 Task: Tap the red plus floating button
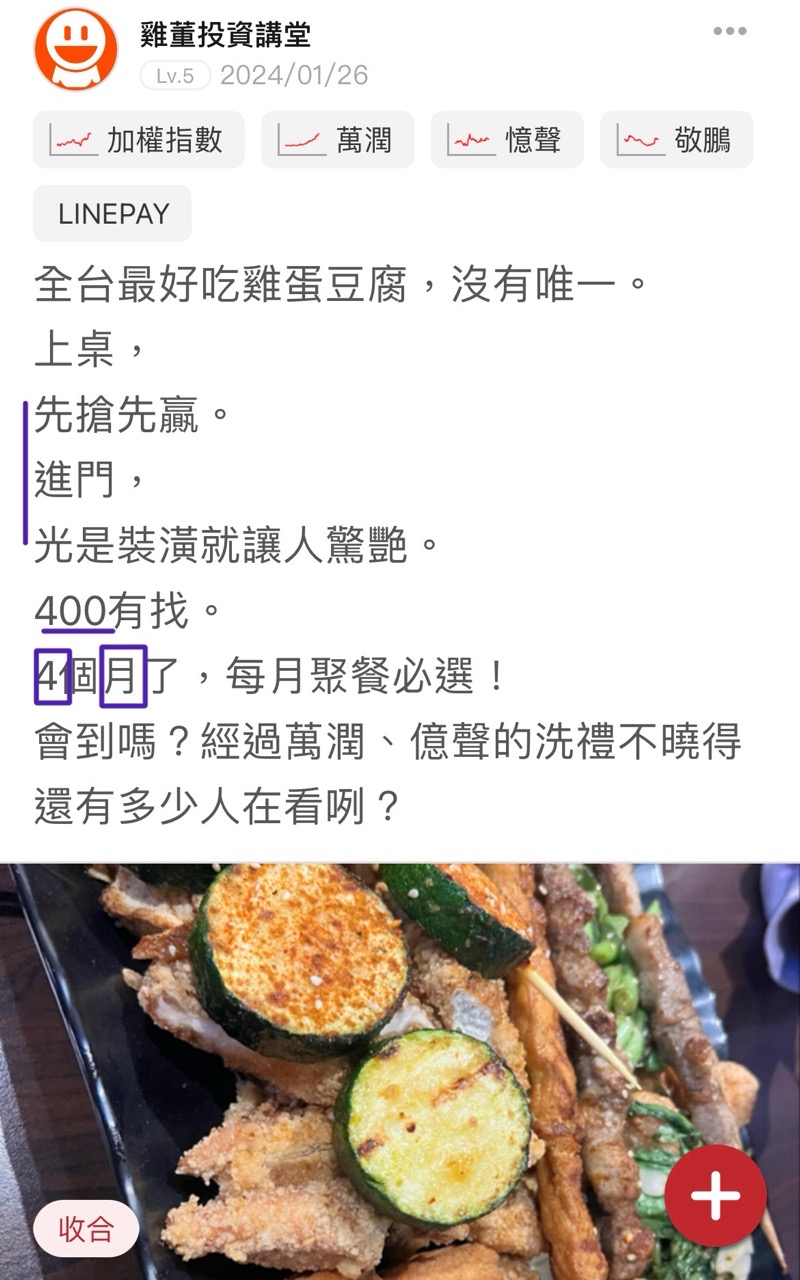pyautogui.click(x=715, y=1196)
